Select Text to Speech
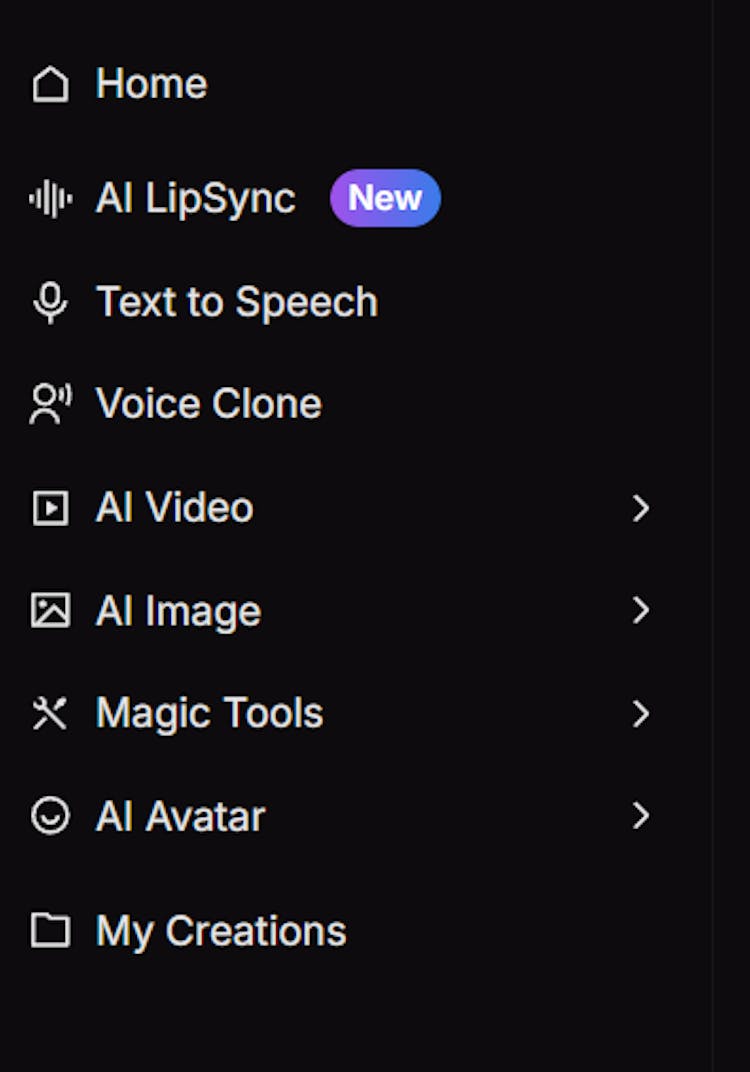The width and height of the screenshot is (750, 1072). (236, 302)
